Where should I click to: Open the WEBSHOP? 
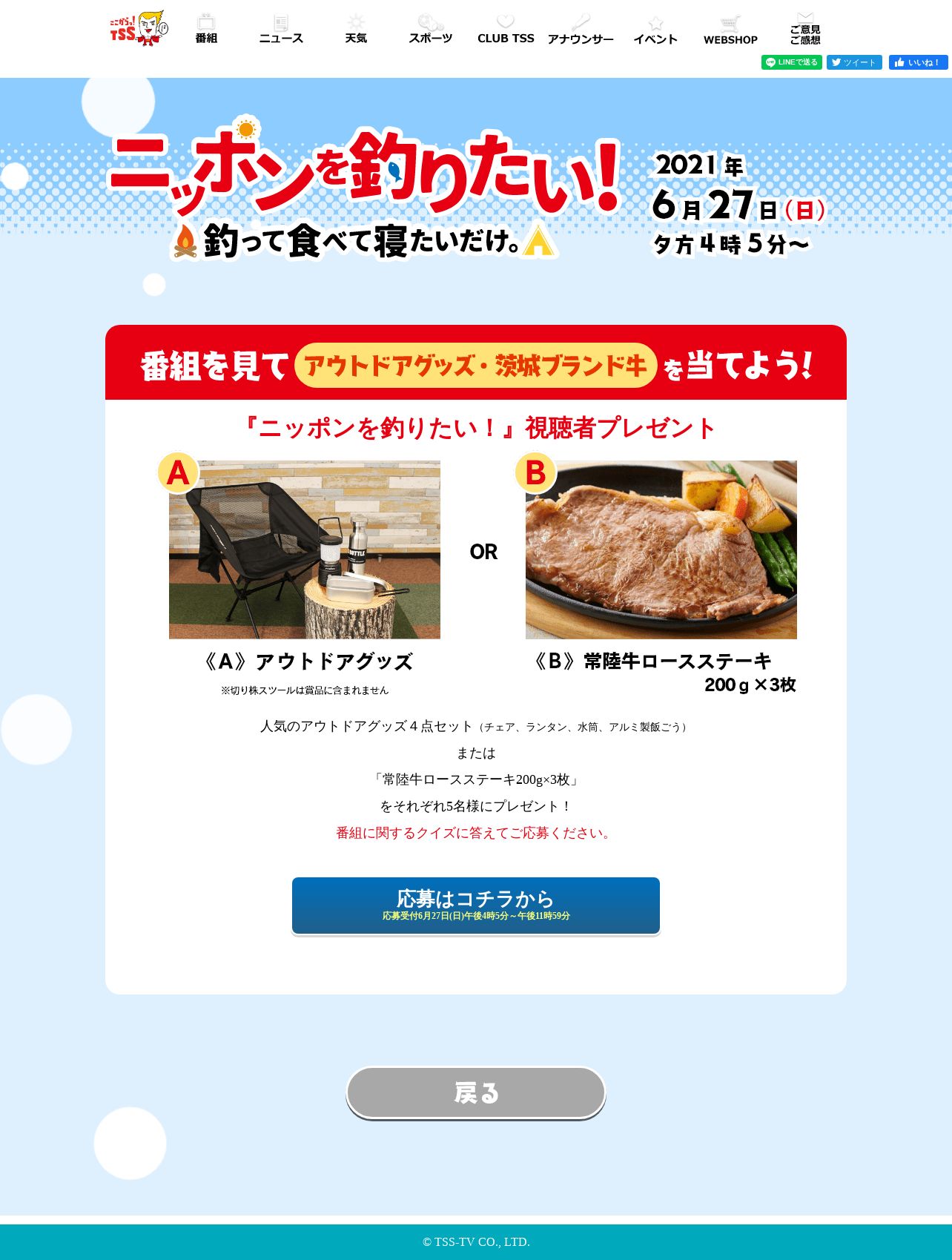click(730, 29)
